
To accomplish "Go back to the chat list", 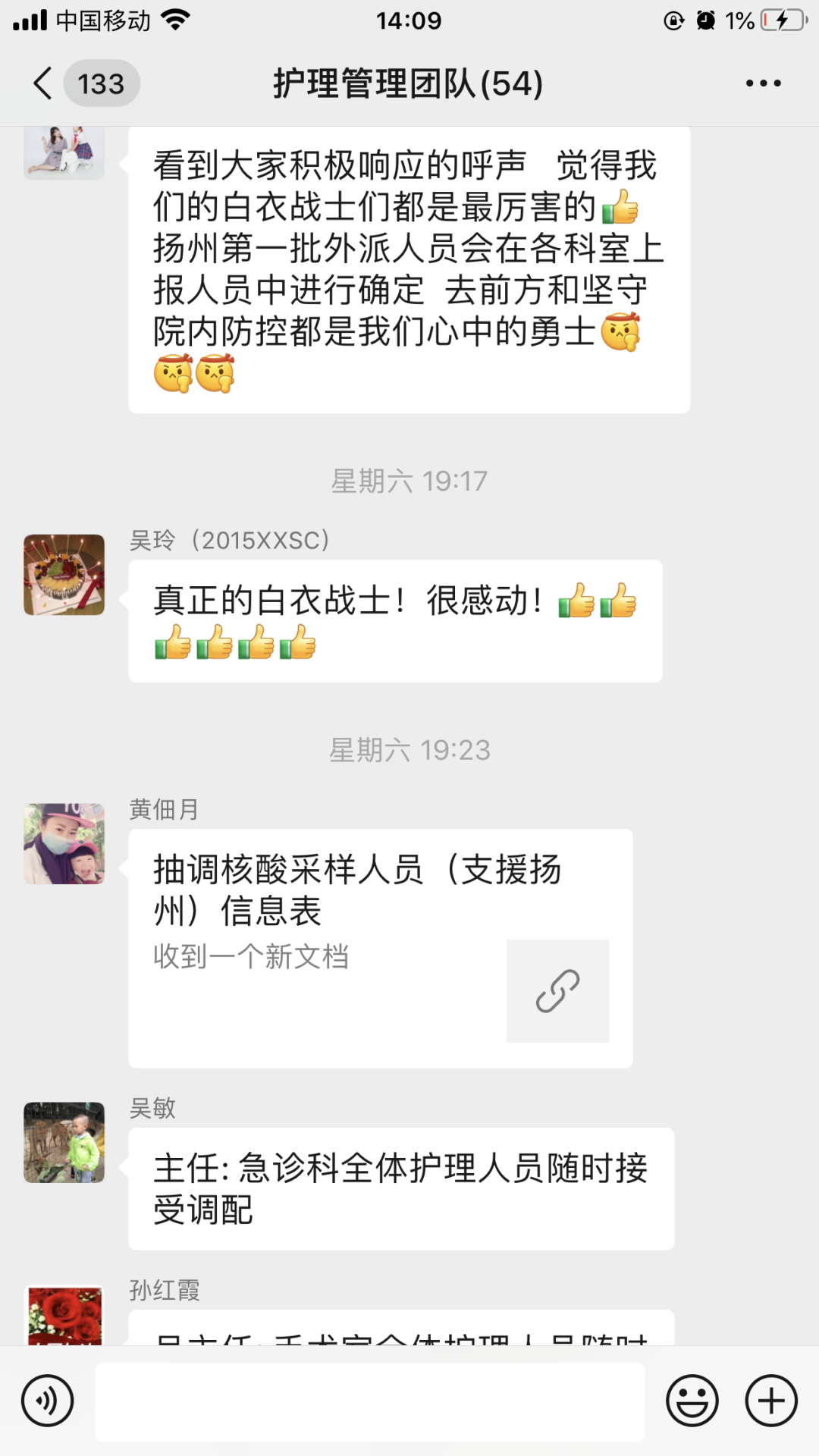I will [x=44, y=83].
